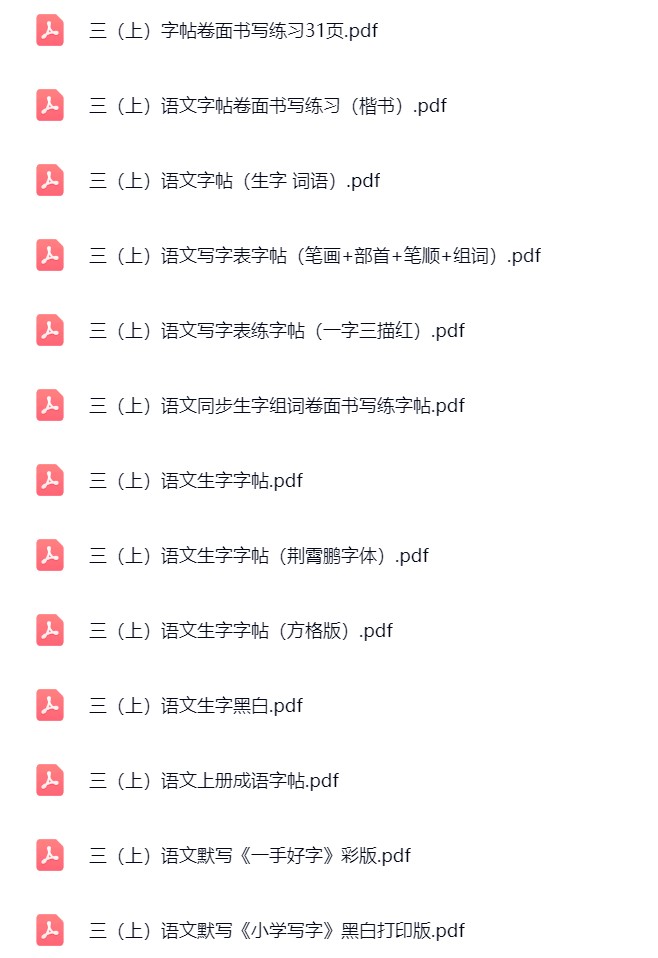
Task: Tap 三（上）语文写字表练字帖（一字三描红）.pdf
Action: (x=276, y=331)
